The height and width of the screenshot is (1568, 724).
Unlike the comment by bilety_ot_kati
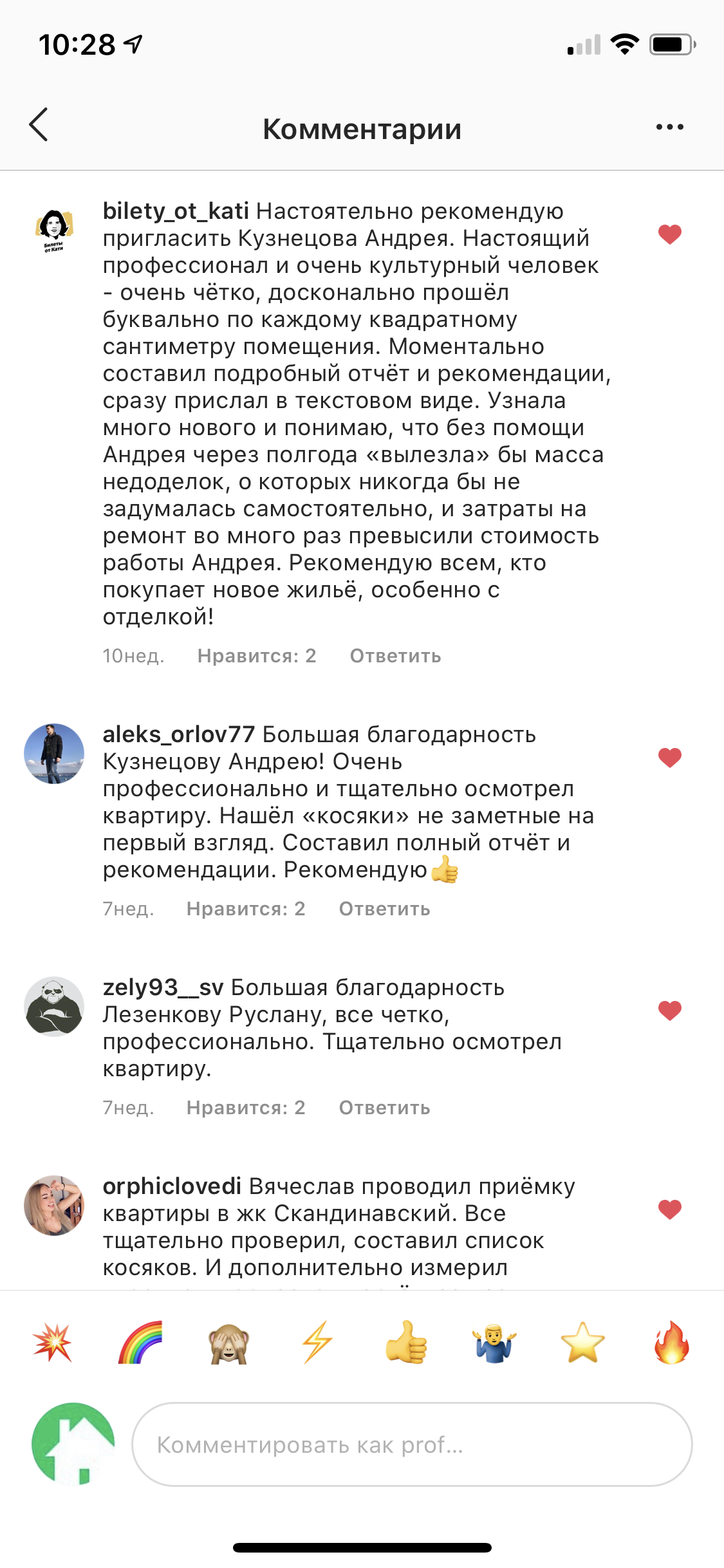point(669,234)
